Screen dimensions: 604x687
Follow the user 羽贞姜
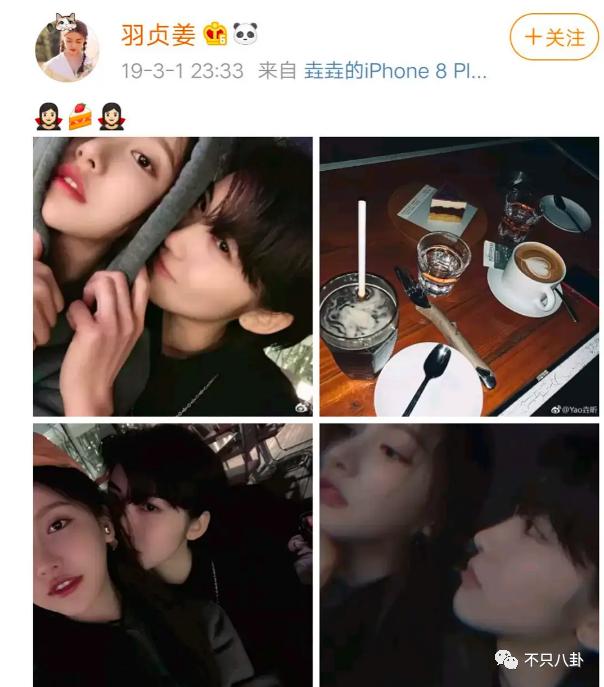coord(554,38)
